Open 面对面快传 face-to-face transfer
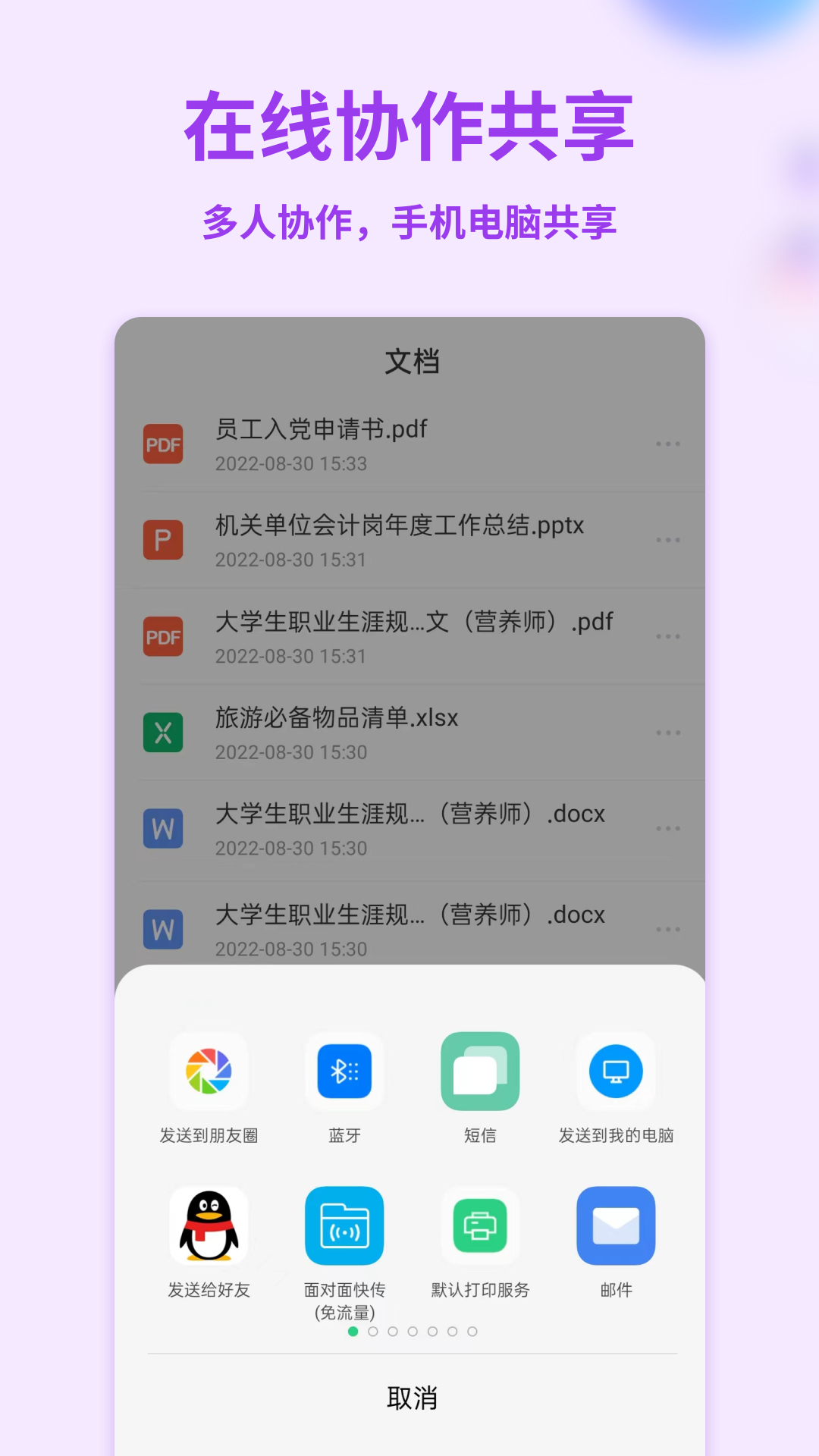This screenshot has width=819, height=1456. pos(344,1225)
